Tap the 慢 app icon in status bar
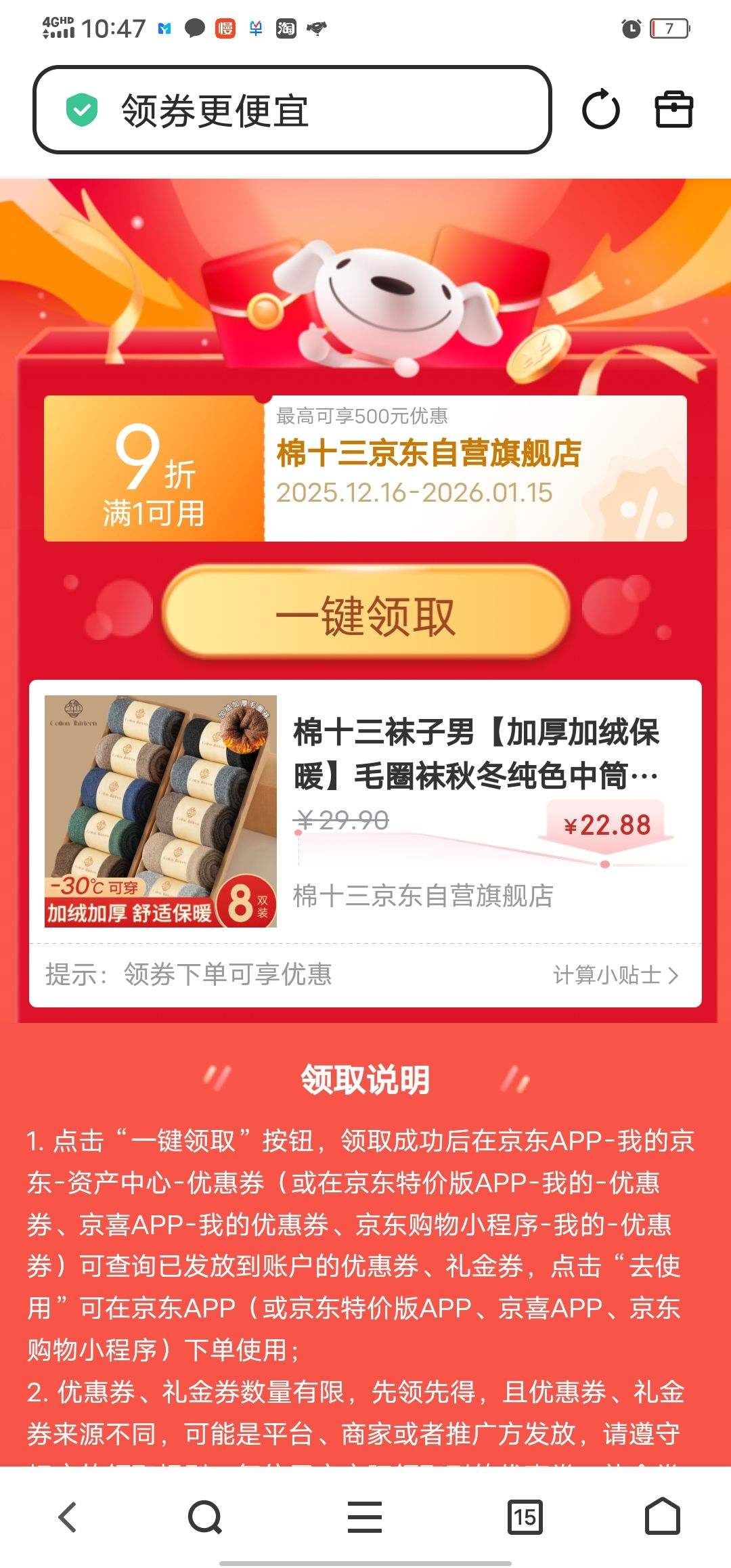Viewport: 731px width, 1568px height. tap(225, 28)
